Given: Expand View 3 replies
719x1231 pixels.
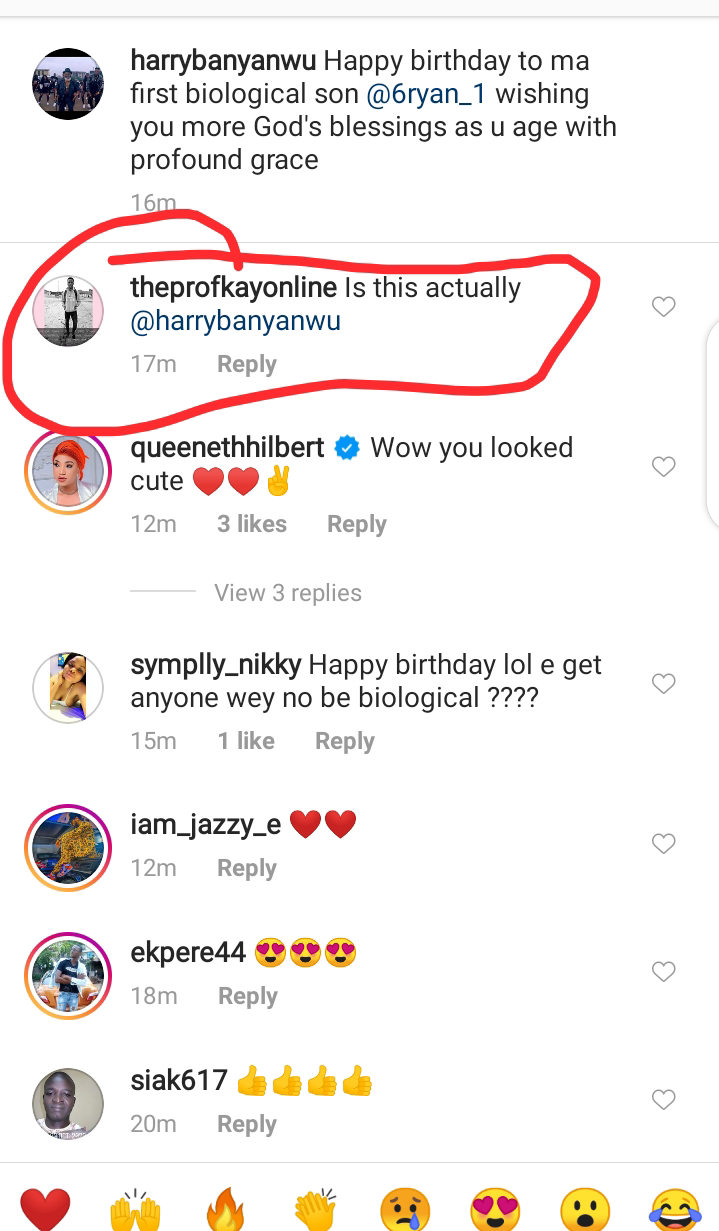Looking at the screenshot, I should click(x=288, y=593).
